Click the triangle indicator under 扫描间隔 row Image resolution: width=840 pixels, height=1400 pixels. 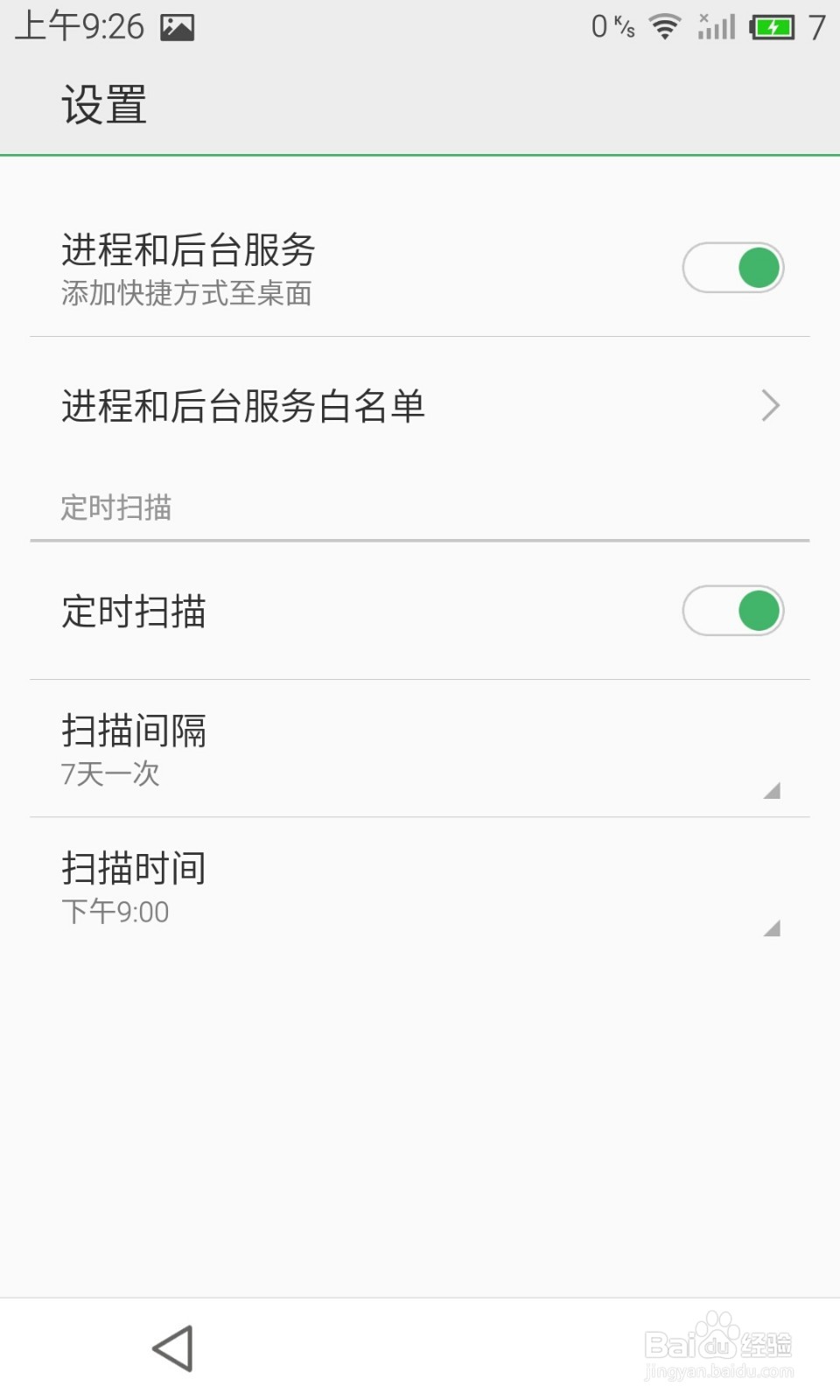pos(773,790)
